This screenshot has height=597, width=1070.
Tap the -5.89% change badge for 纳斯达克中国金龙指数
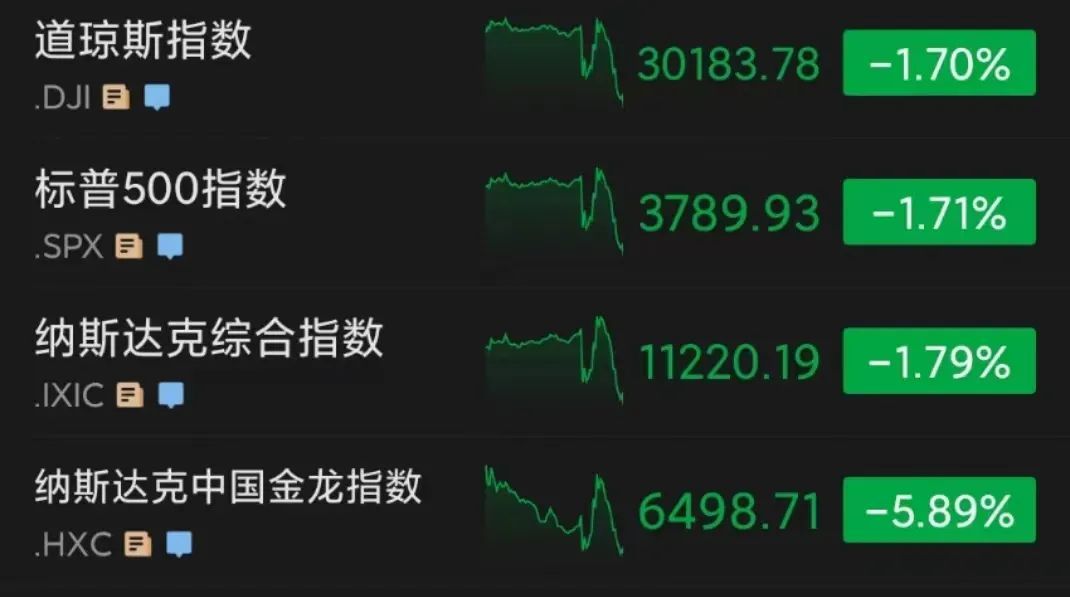click(x=939, y=511)
